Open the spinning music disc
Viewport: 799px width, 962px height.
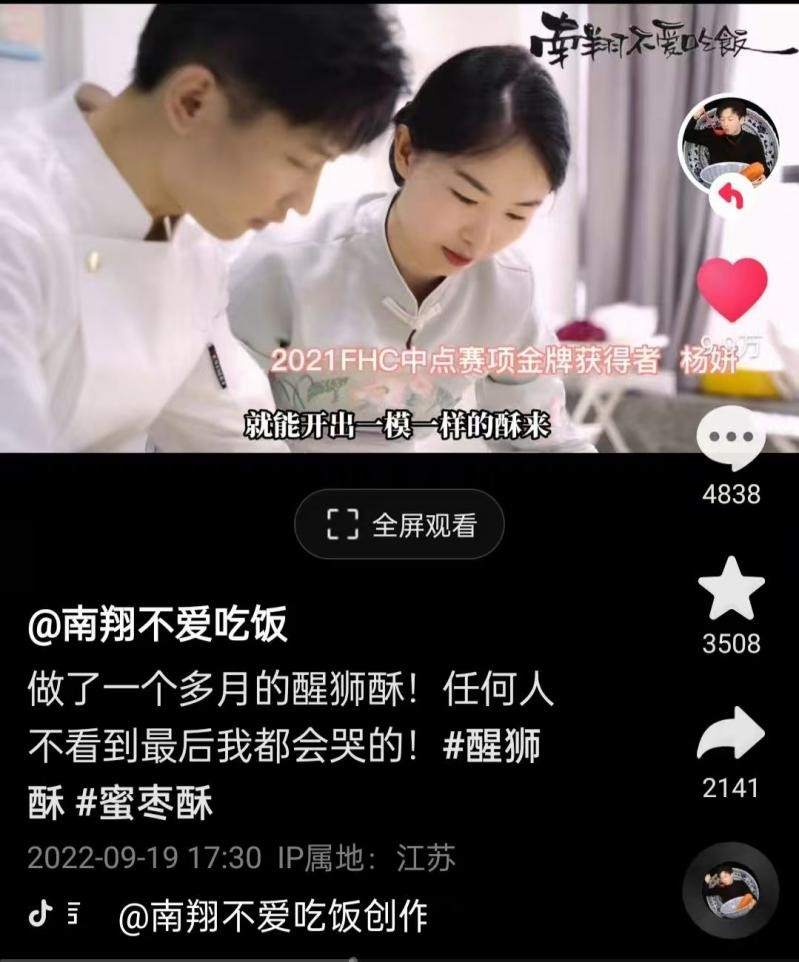(730, 890)
